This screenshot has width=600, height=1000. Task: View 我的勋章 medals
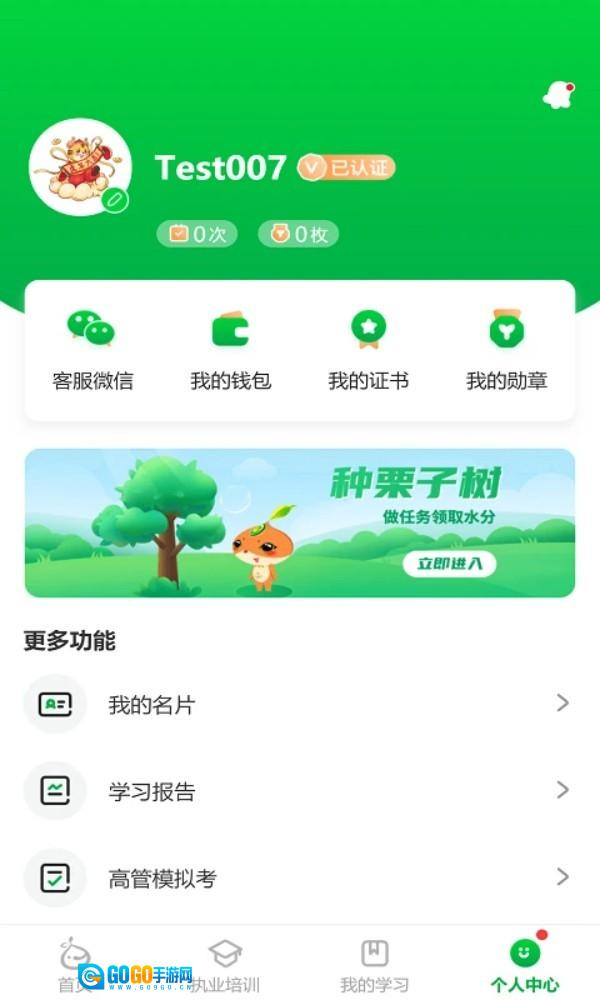pos(506,349)
